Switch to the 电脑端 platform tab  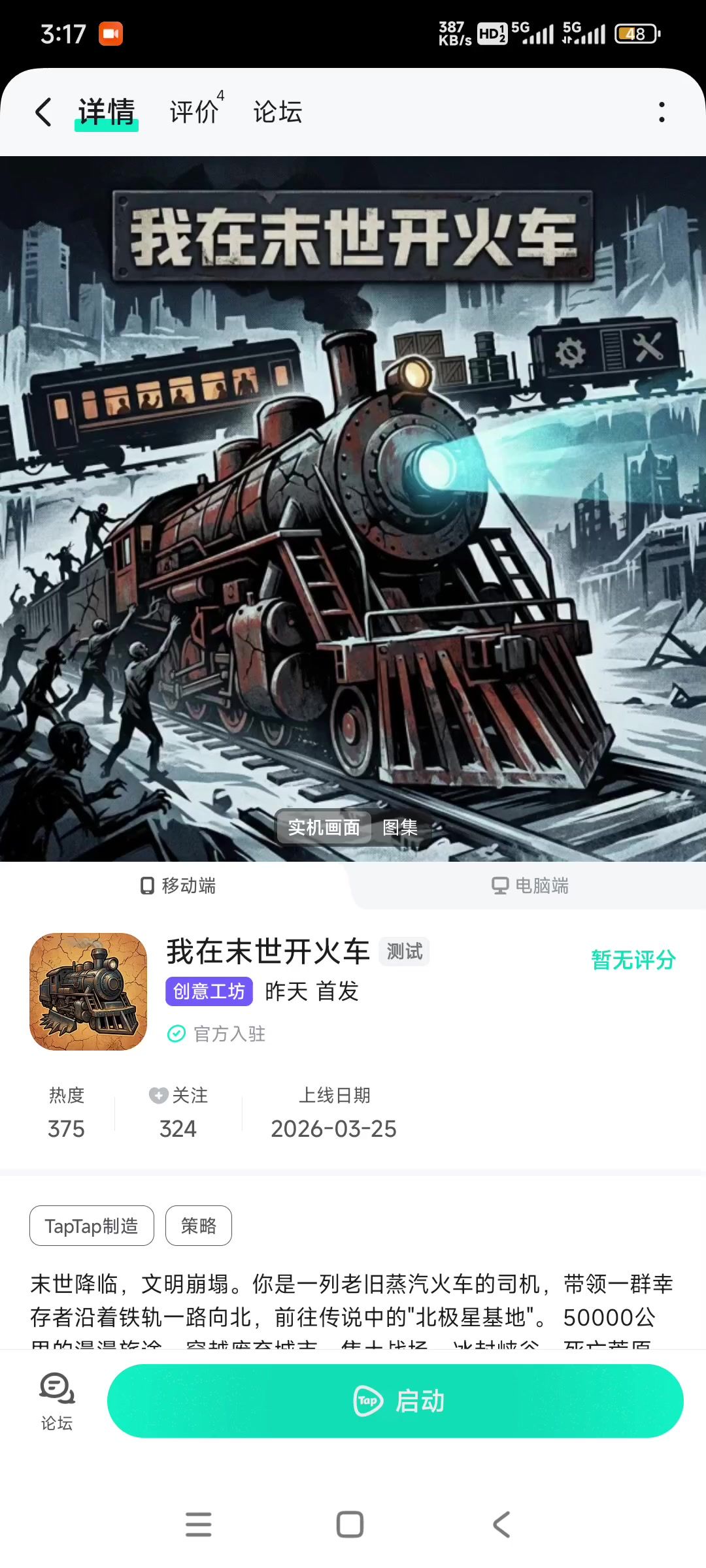[529, 886]
